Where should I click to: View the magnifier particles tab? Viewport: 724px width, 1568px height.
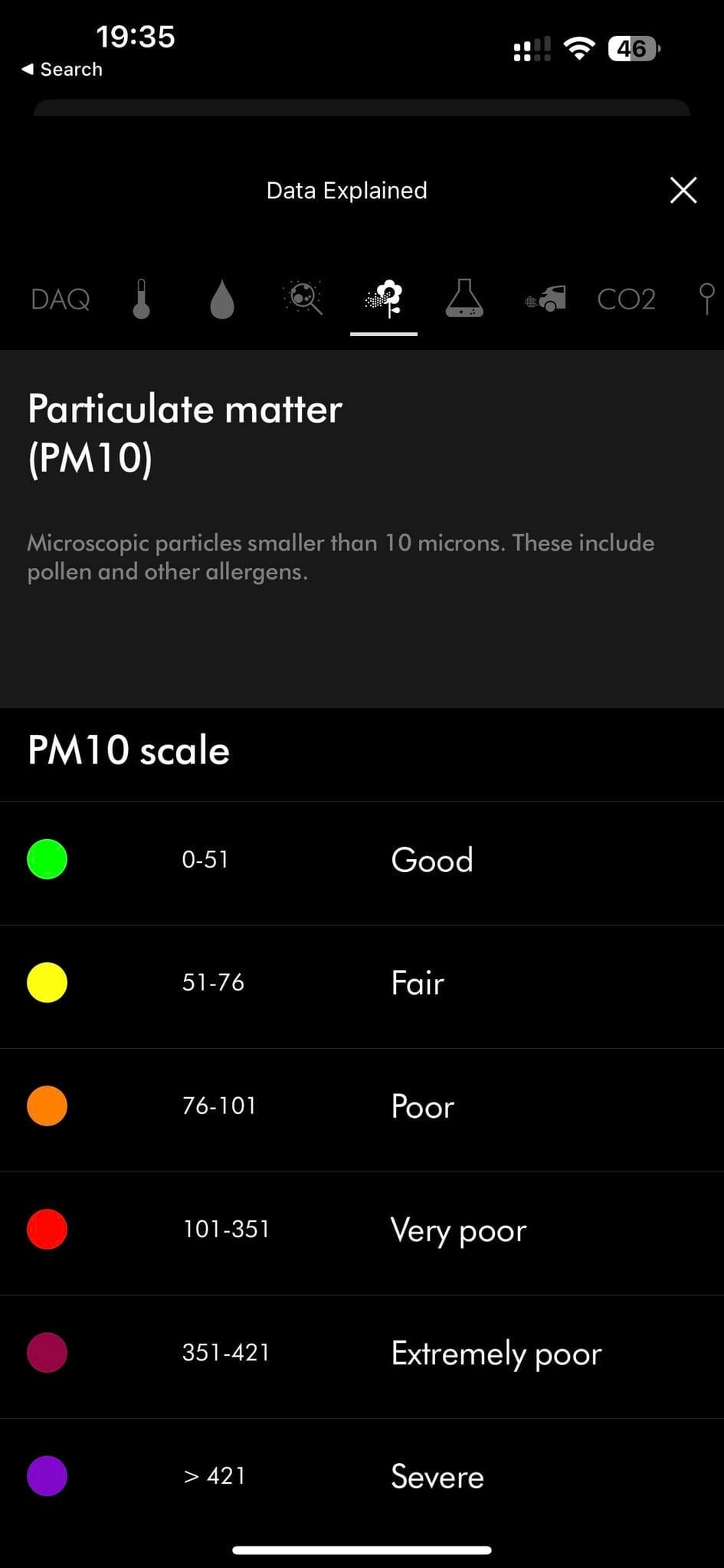click(x=303, y=299)
